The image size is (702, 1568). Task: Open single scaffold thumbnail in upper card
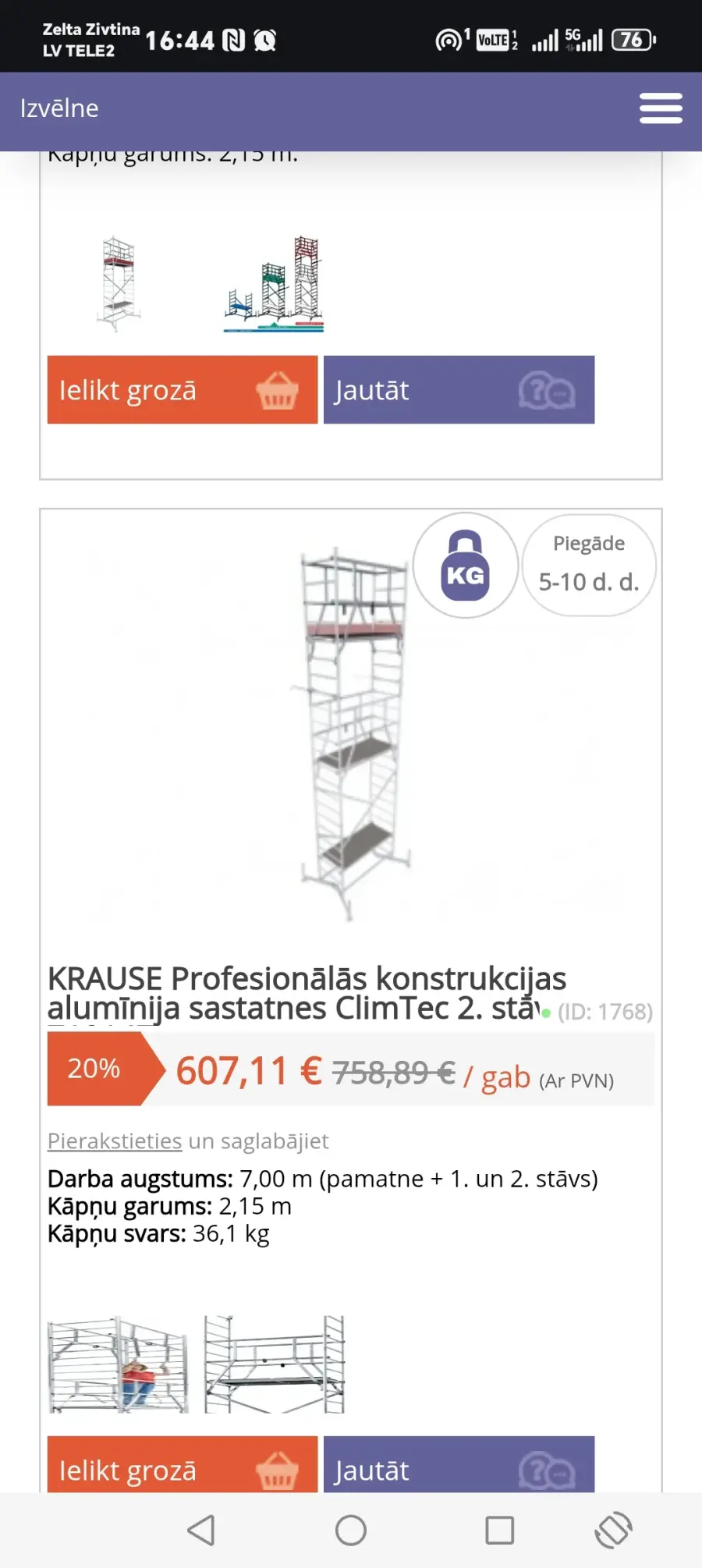tap(119, 284)
